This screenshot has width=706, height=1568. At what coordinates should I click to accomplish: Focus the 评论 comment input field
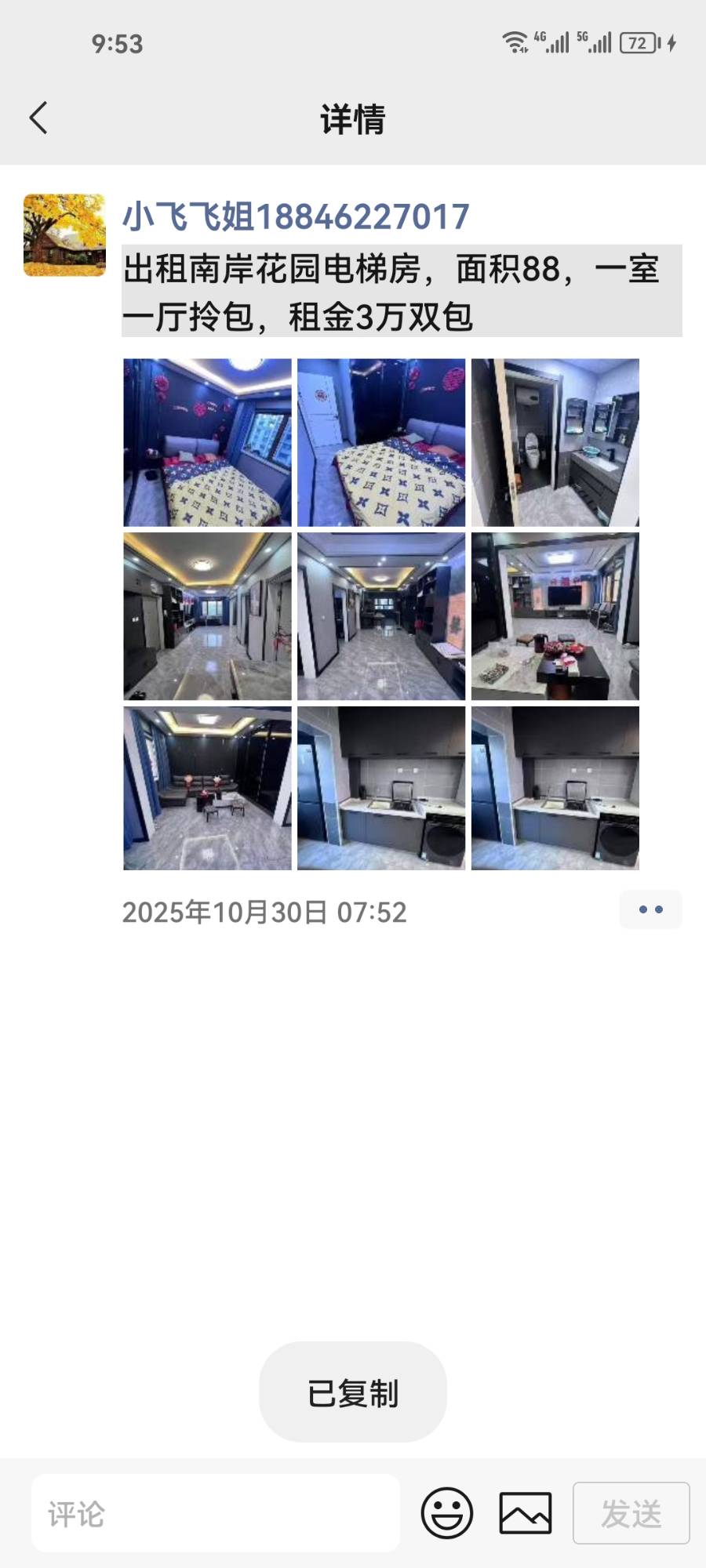[216, 1513]
